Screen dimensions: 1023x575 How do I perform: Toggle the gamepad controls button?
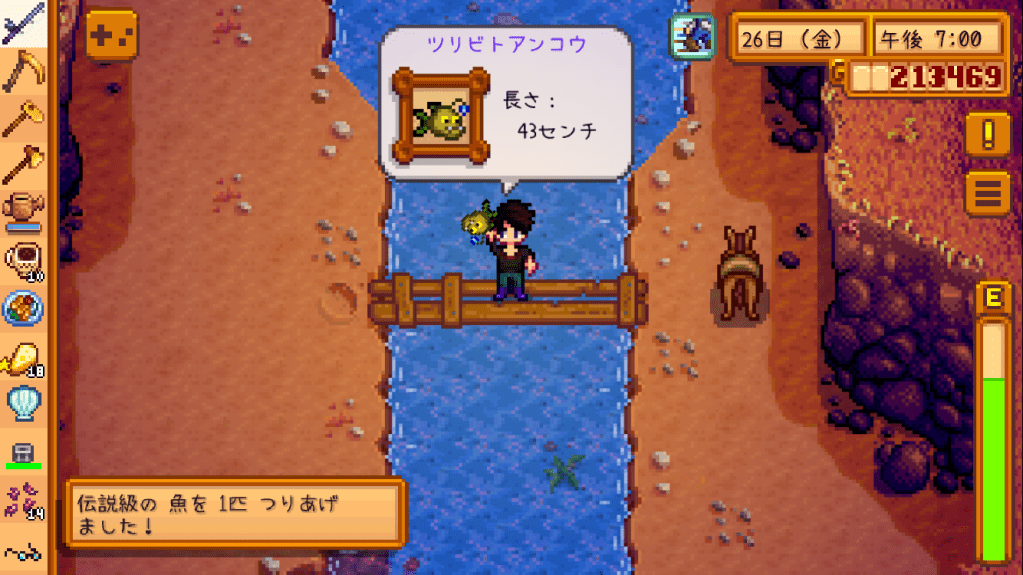pyautogui.click(x=112, y=37)
